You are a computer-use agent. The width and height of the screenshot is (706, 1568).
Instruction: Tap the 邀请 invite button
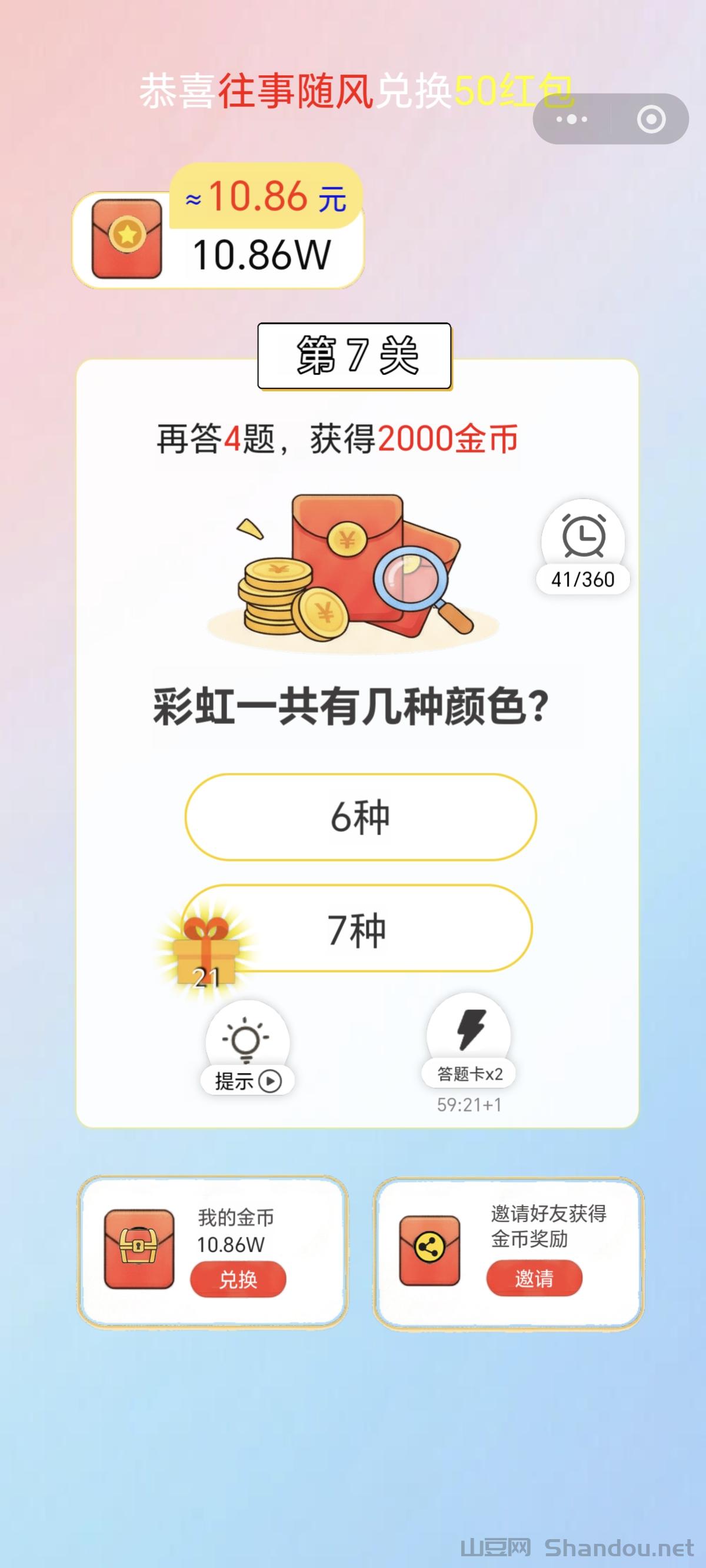coord(534,1278)
